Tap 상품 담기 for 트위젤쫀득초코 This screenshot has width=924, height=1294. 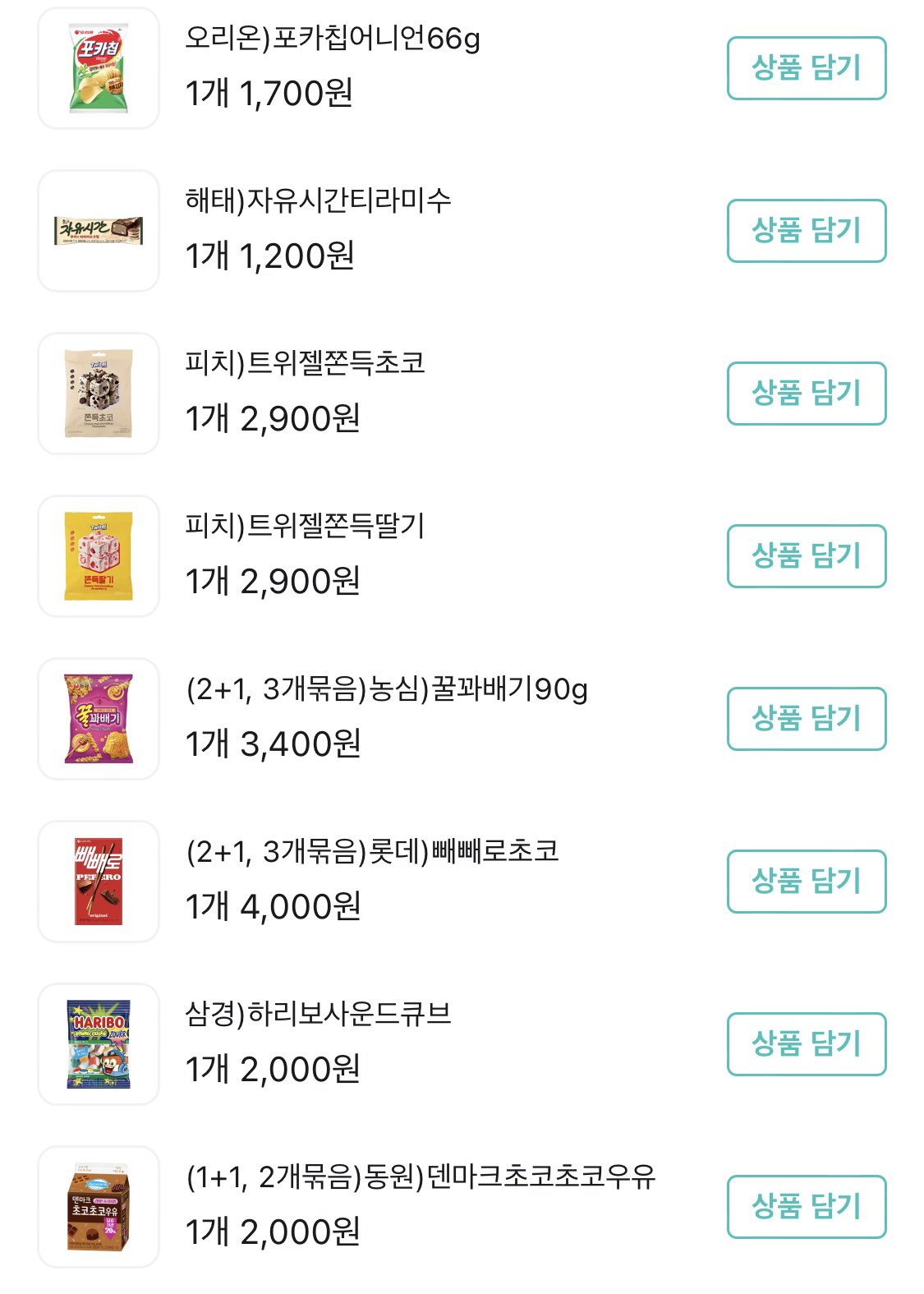click(x=806, y=394)
